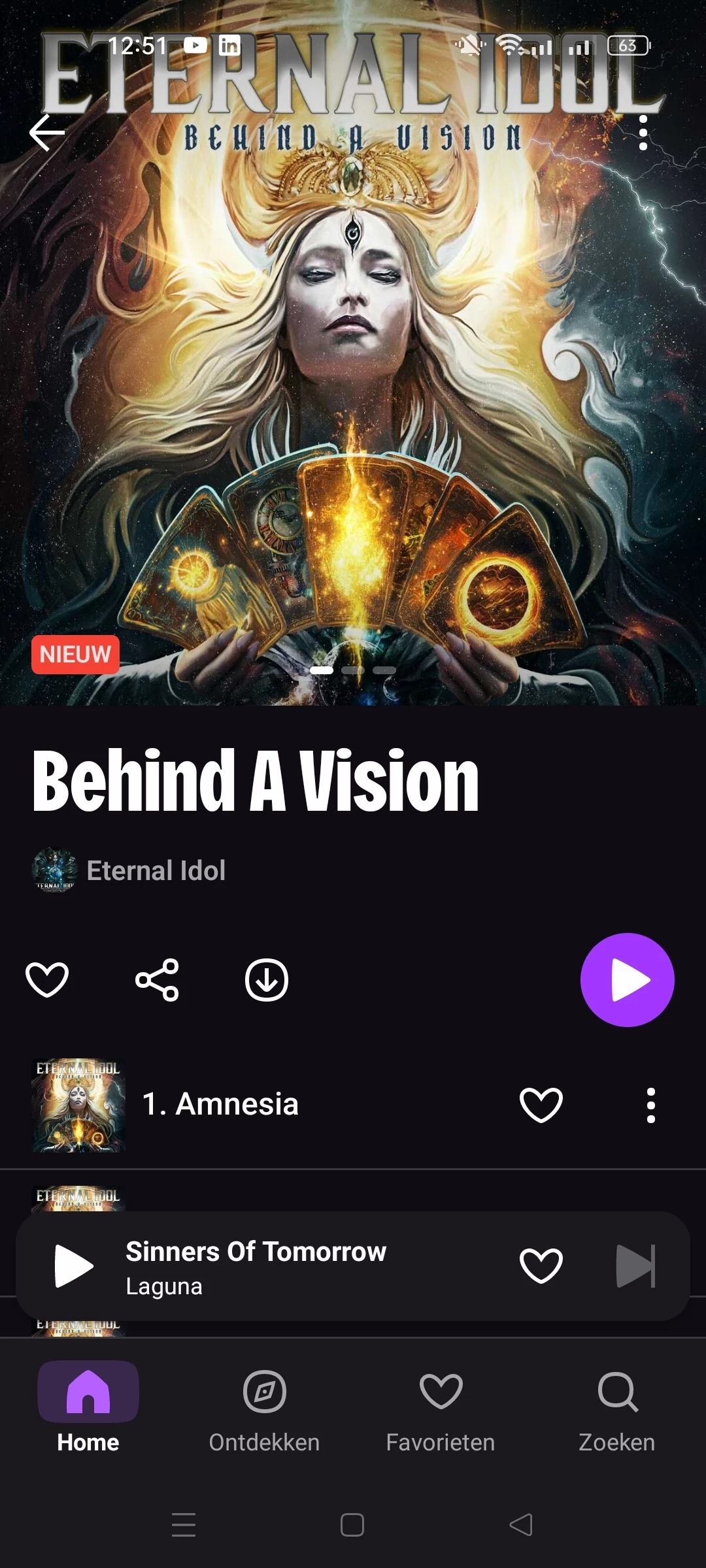Like the track Amnesia
The width and height of the screenshot is (706, 1568).
pos(541,1105)
